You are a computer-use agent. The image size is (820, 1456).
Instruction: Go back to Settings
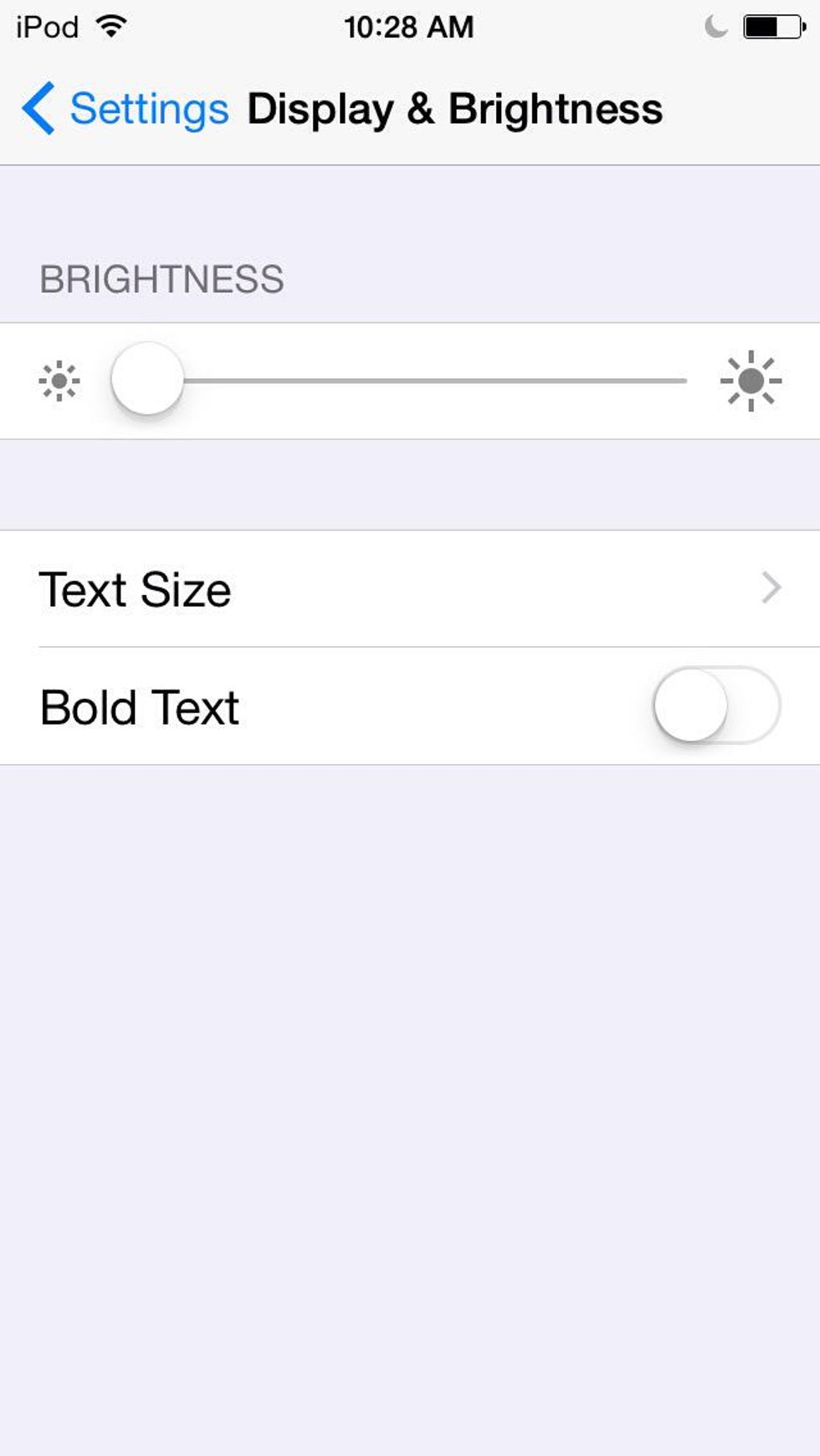(126, 109)
